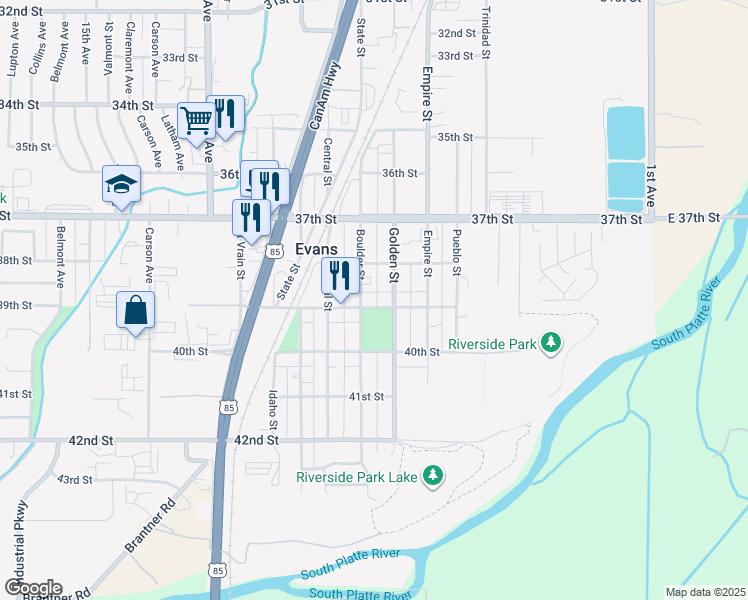Open the Riverside Park tree pin
The image size is (748, 600).
pyautogui.click(x=551, y=343)
